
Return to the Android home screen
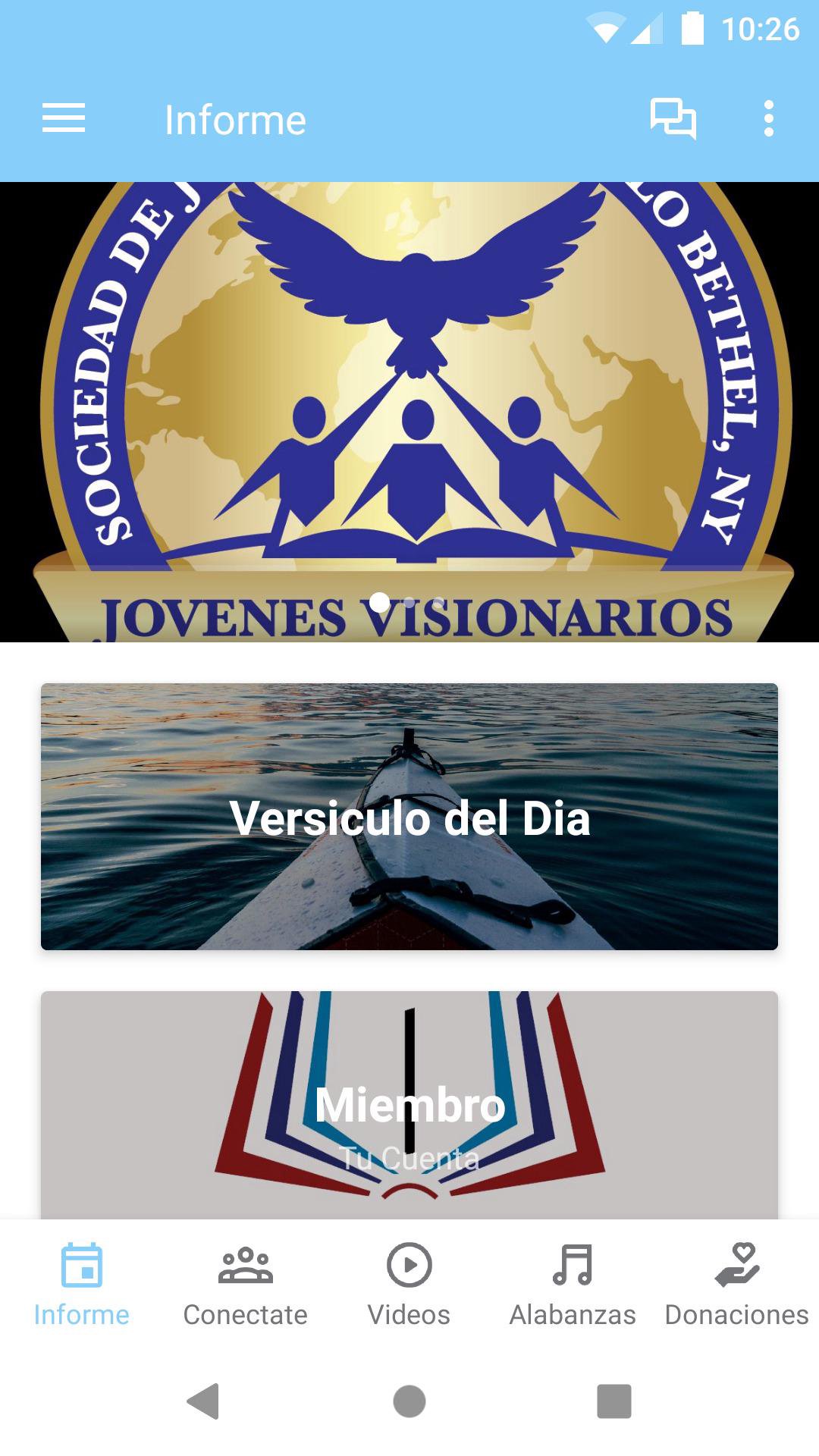click(x=409, y=1401)
